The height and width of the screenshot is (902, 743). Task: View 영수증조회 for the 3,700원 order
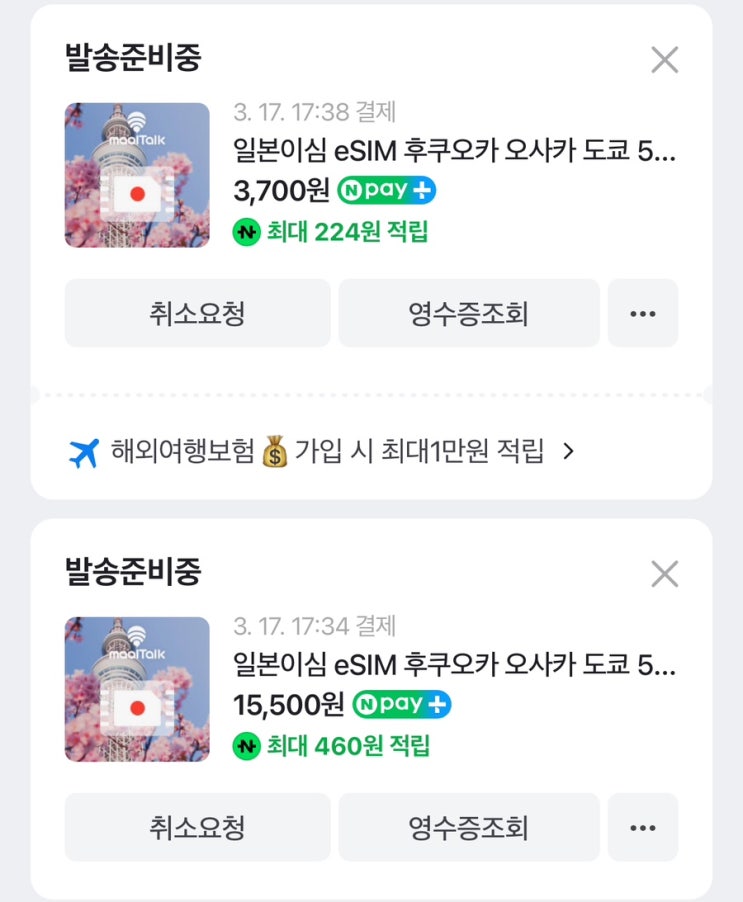[469, 314]
